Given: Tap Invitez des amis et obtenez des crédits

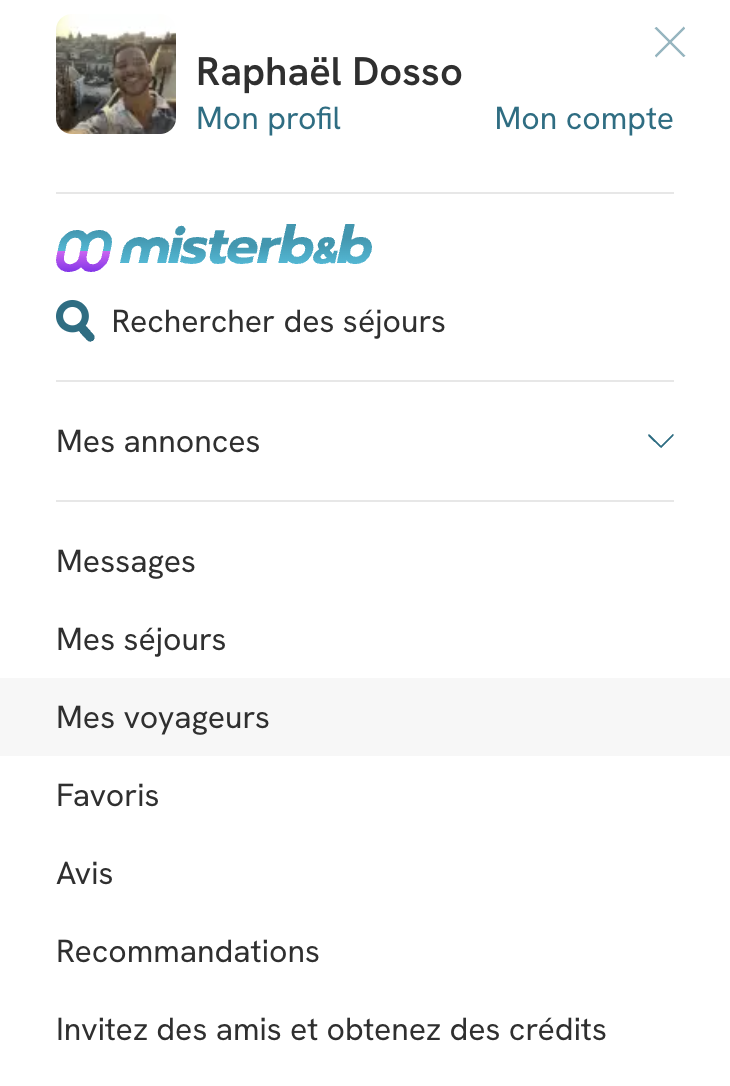Looking at the screenshot, I should tap(331, 1029).
